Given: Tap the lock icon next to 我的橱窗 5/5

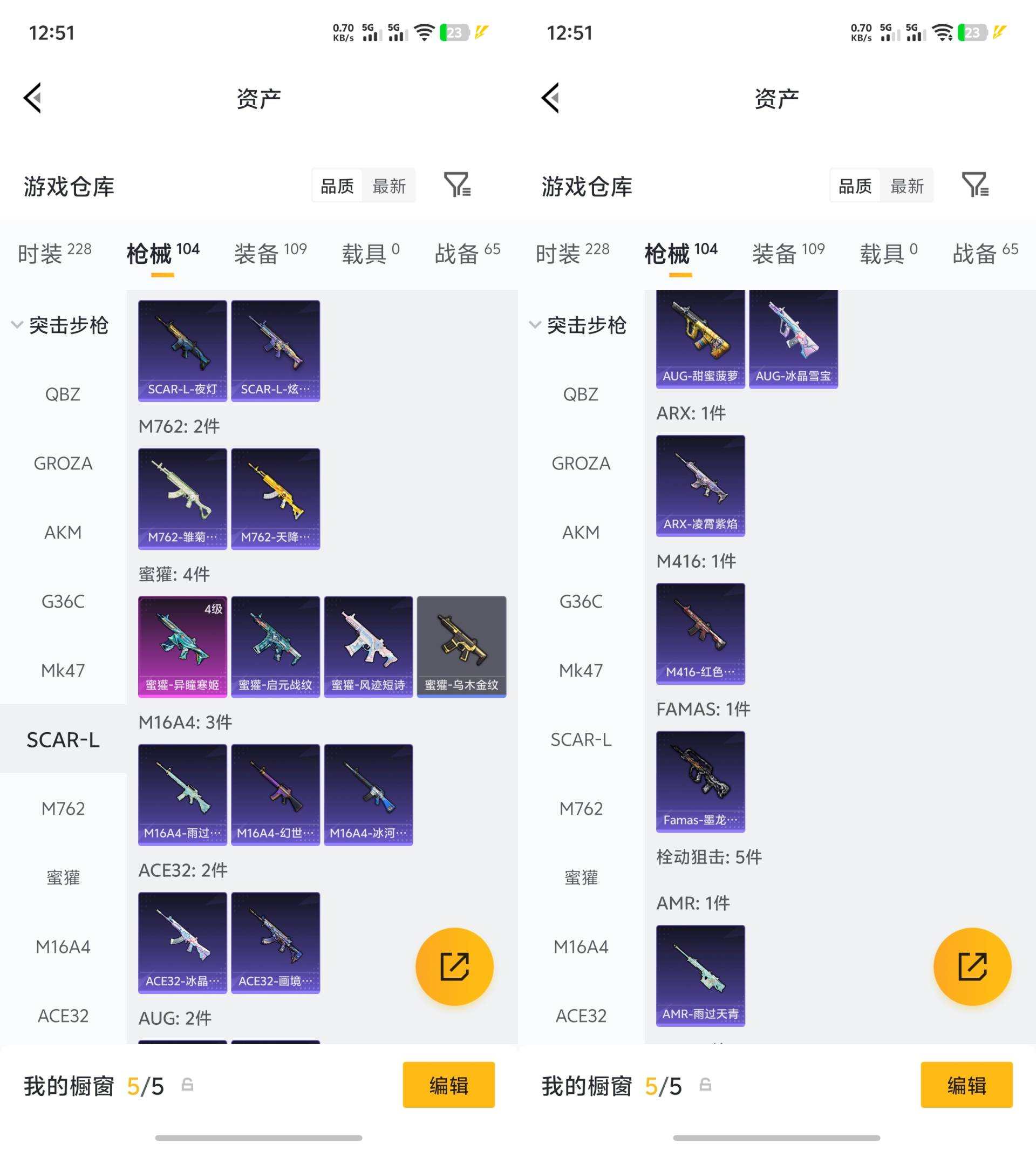Looking at the screenshot, I should pos(188,1085).
